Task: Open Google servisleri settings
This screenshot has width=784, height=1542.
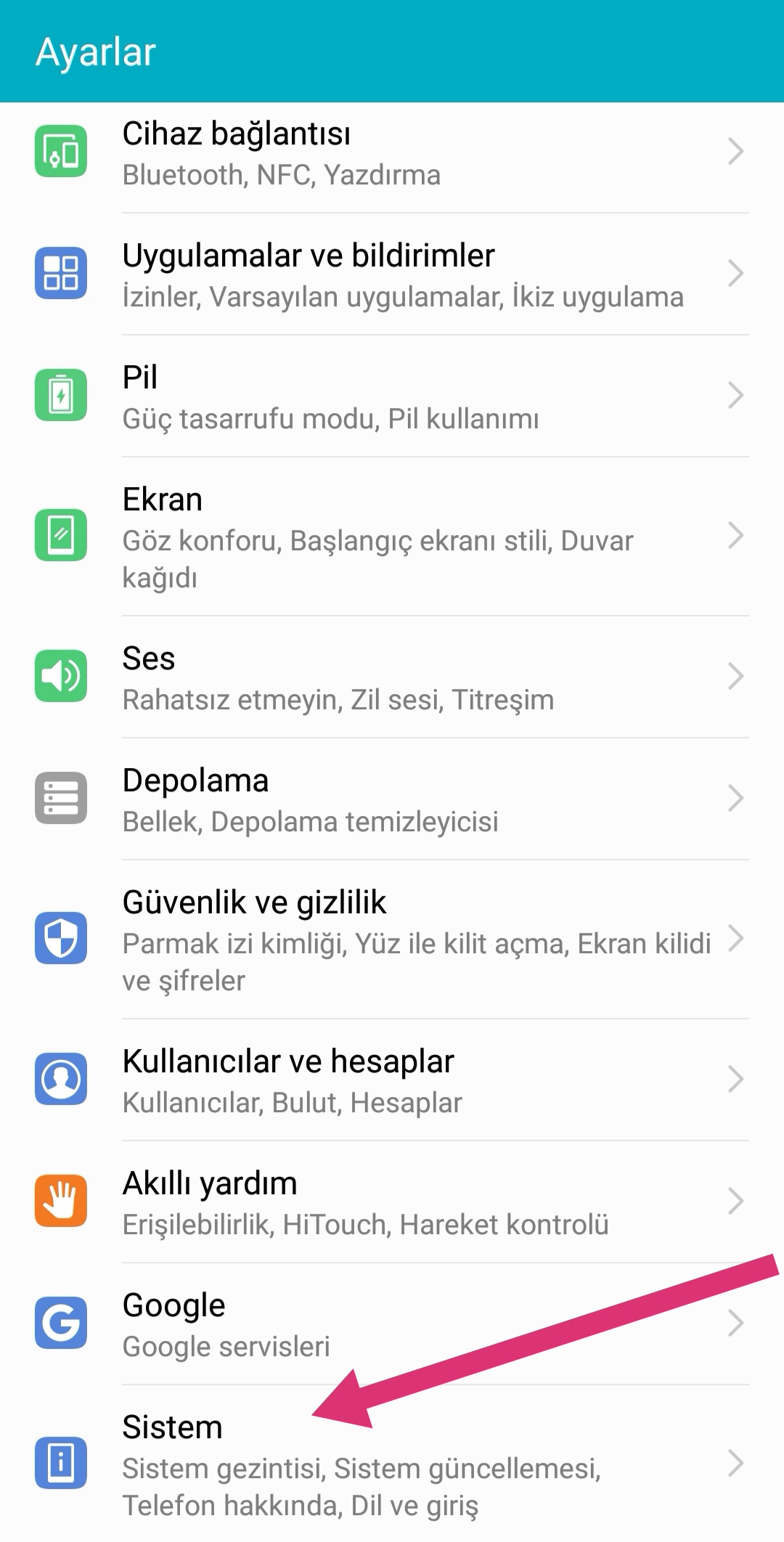Action: point(392,1324)
